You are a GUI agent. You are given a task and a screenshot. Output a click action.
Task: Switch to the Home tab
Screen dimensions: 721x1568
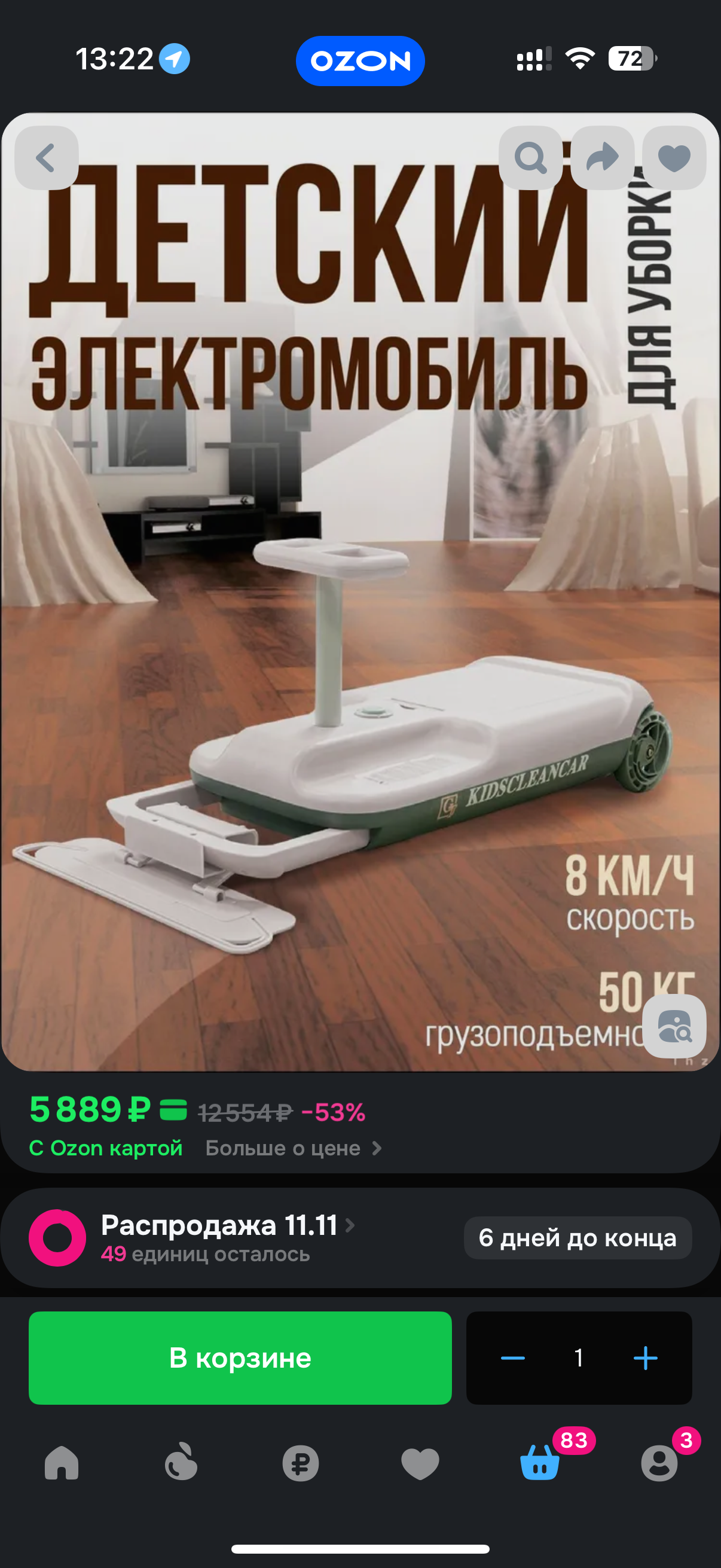(62, 1463)
